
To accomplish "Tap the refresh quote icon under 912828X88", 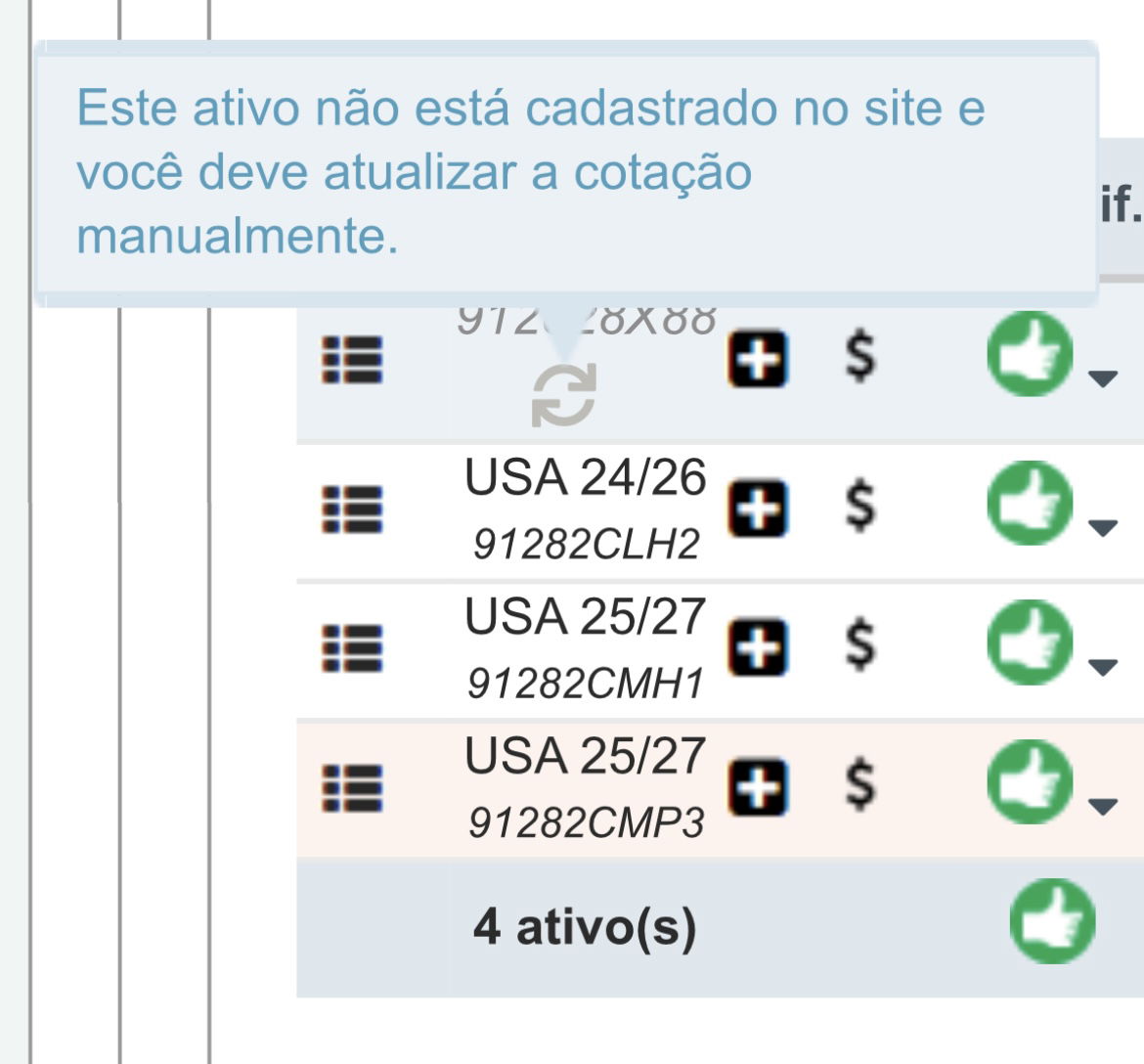I will 564,395.
